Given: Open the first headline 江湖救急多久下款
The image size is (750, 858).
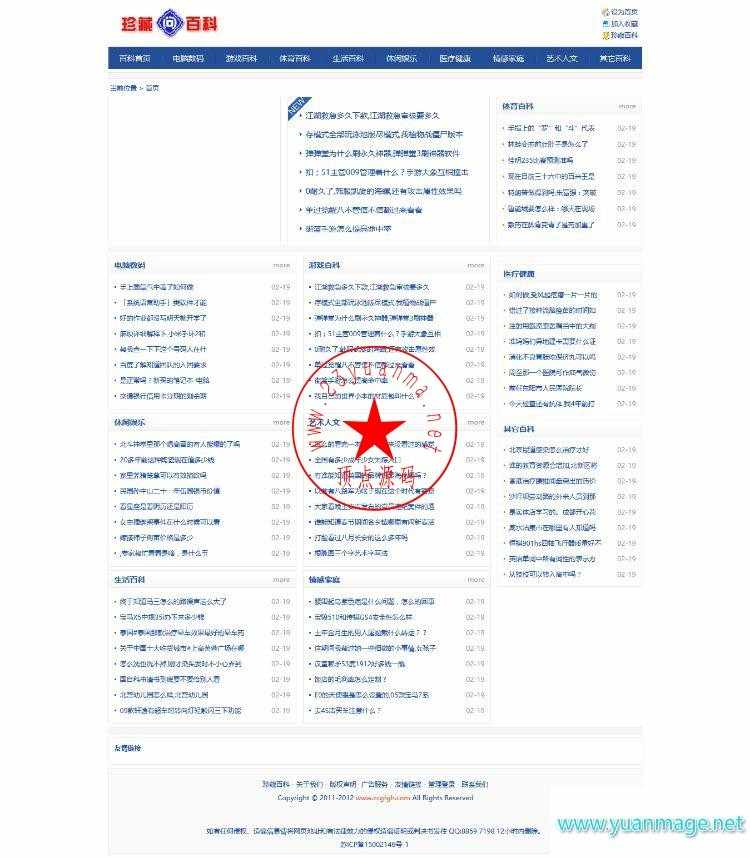Looking at the screenshot, I should [372, 116].
